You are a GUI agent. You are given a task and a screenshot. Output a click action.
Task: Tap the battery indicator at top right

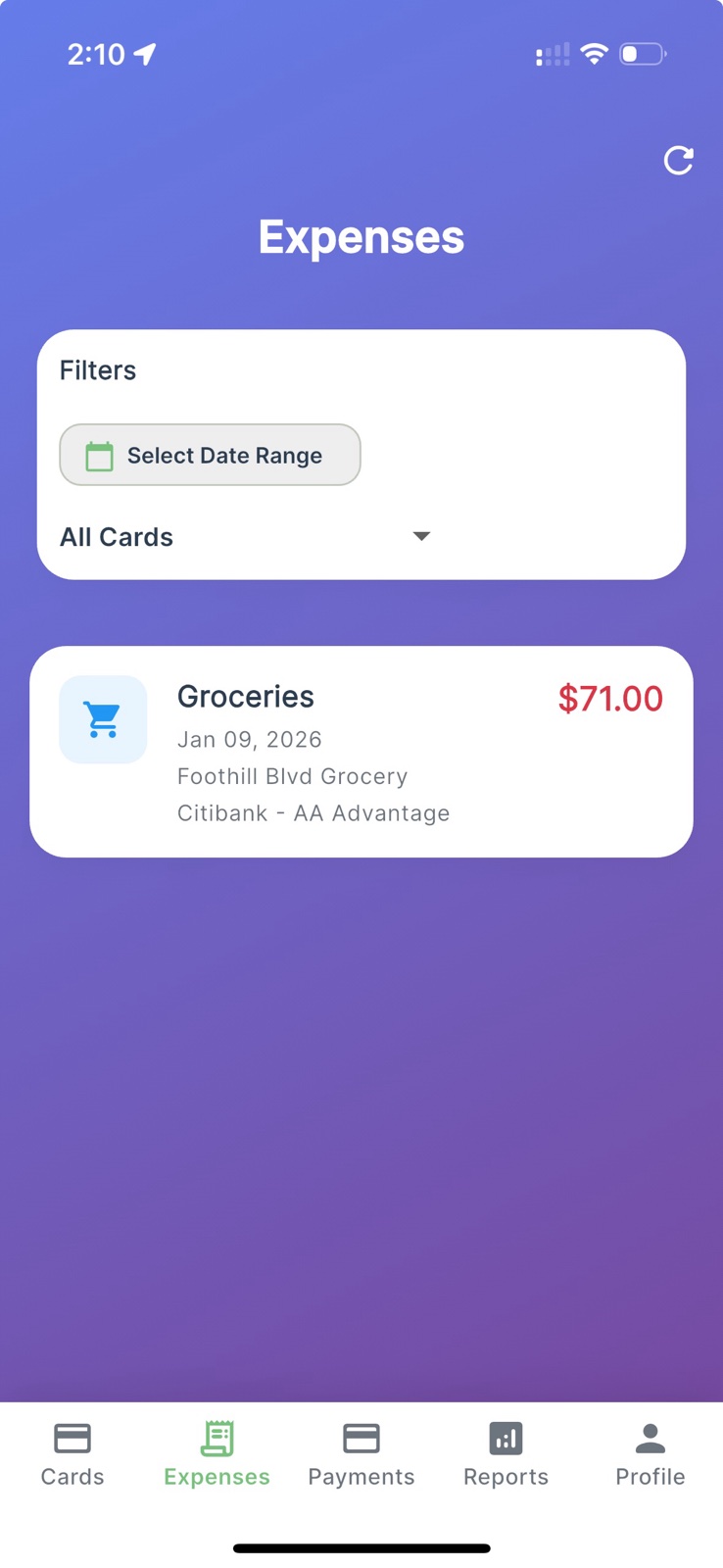pos(642,54)
